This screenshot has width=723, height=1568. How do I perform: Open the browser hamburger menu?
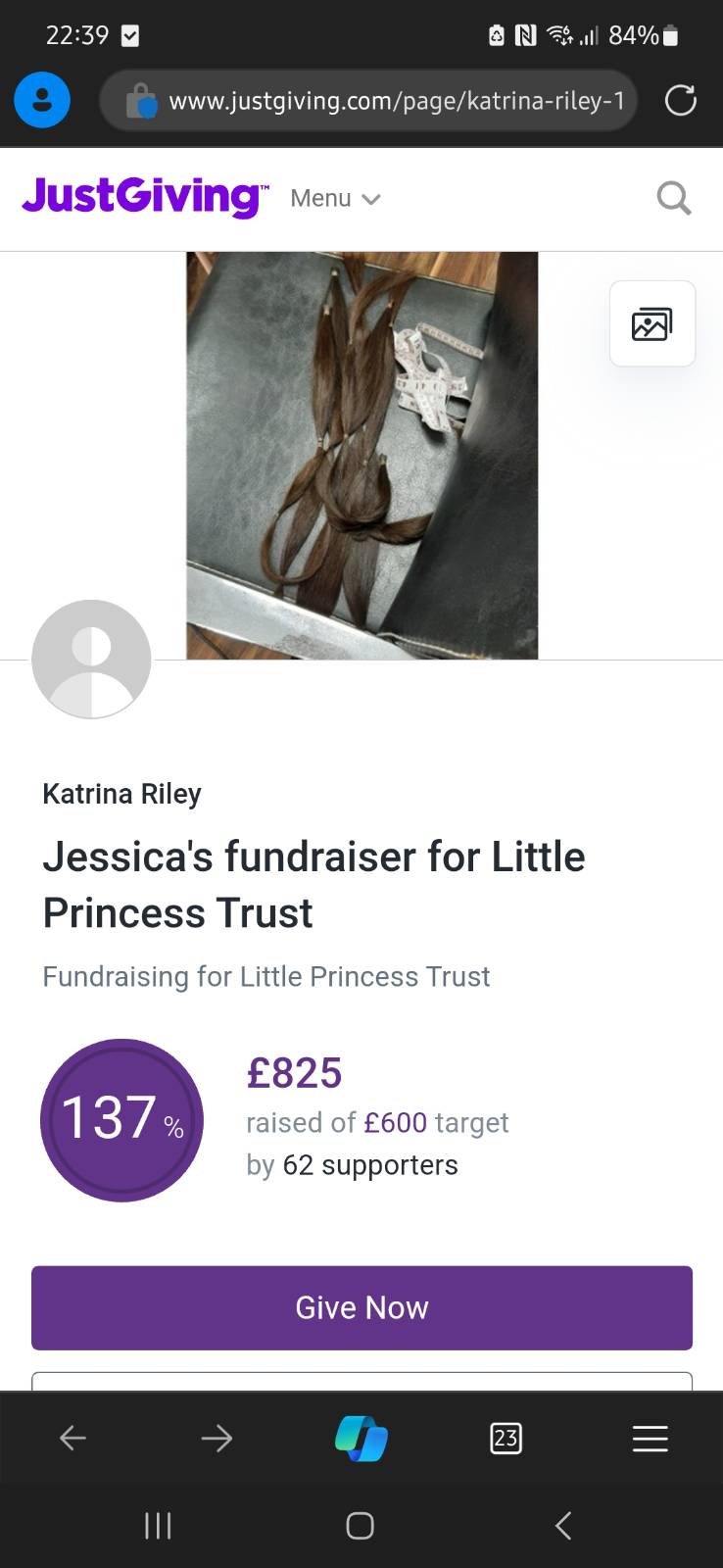(x=650, y=1438)
